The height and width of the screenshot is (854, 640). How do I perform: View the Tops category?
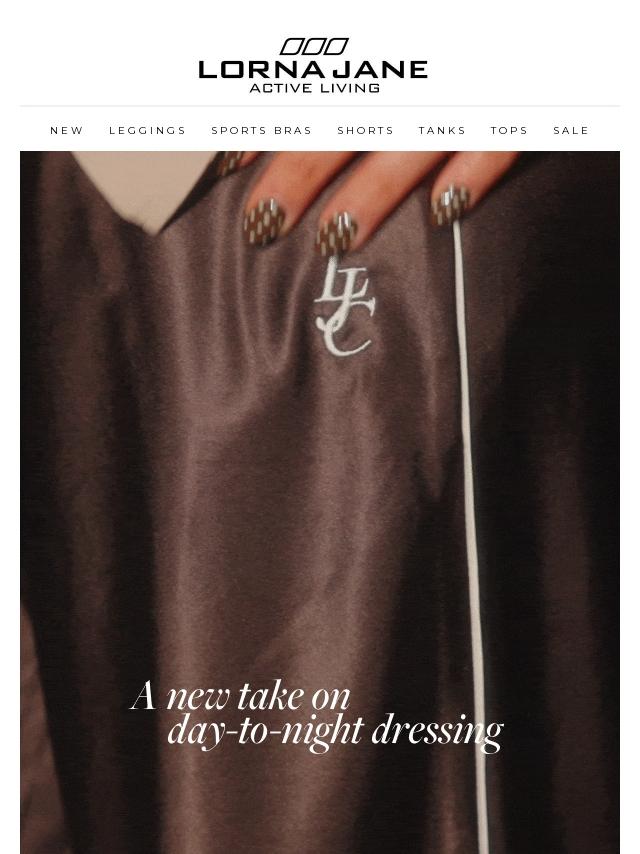[x=509, y=130]
